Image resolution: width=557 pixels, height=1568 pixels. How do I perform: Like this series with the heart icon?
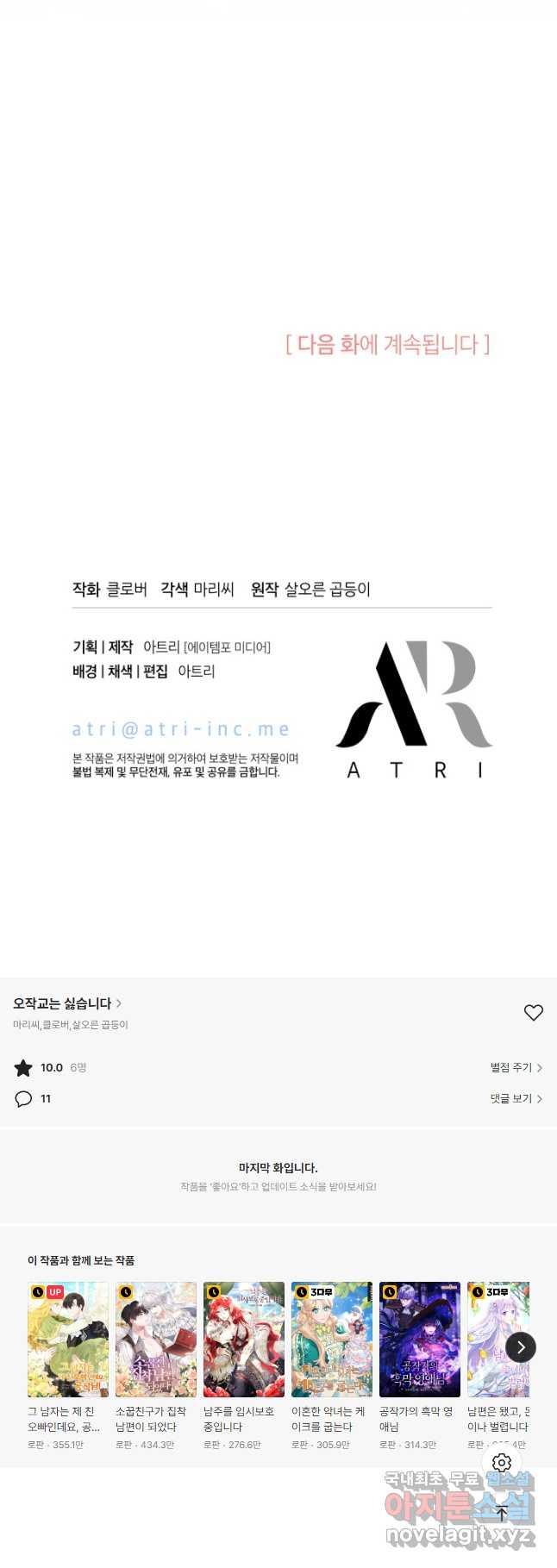(x=534, y=1013)
